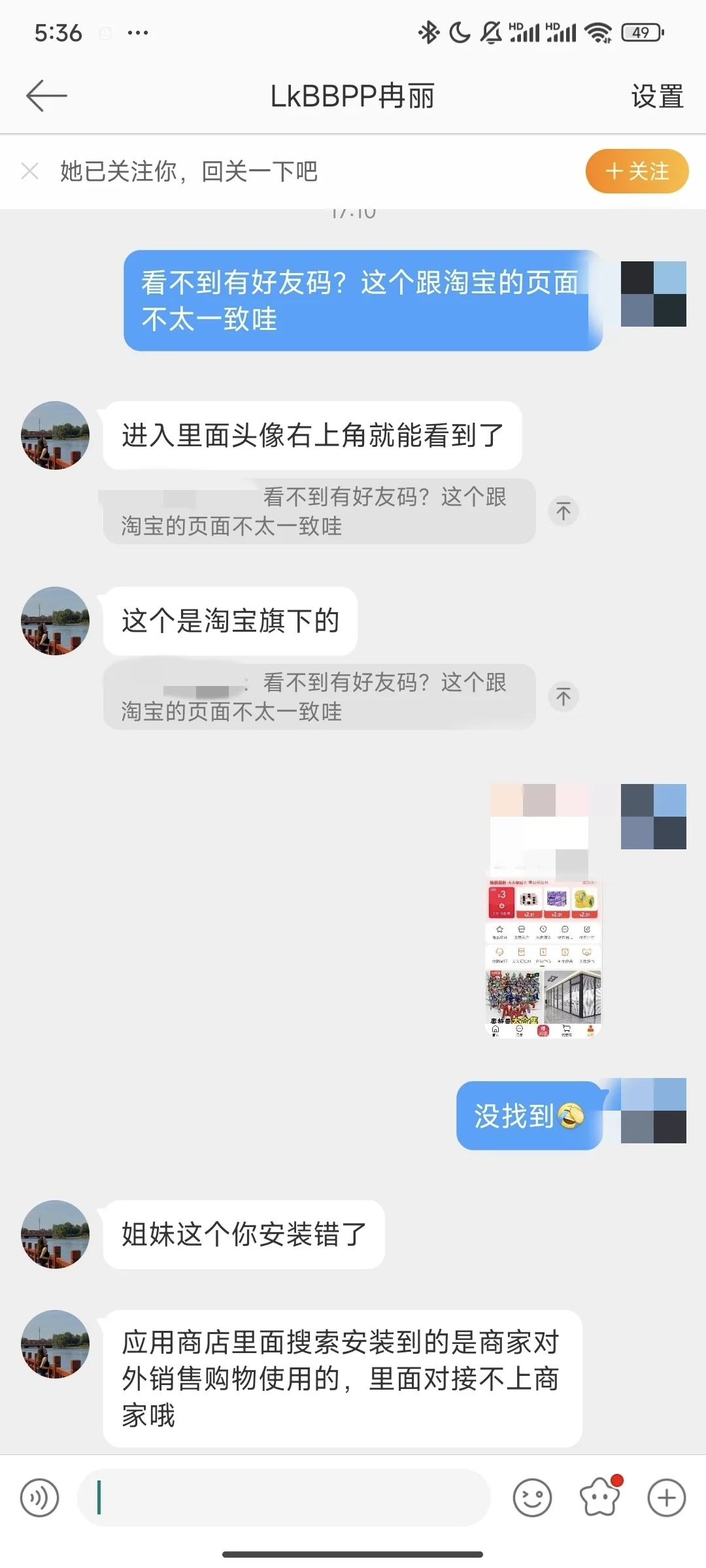This screenshot has height=1568, width=706.
Task: Focus the message text field
Action: [x=284, y=1497]
